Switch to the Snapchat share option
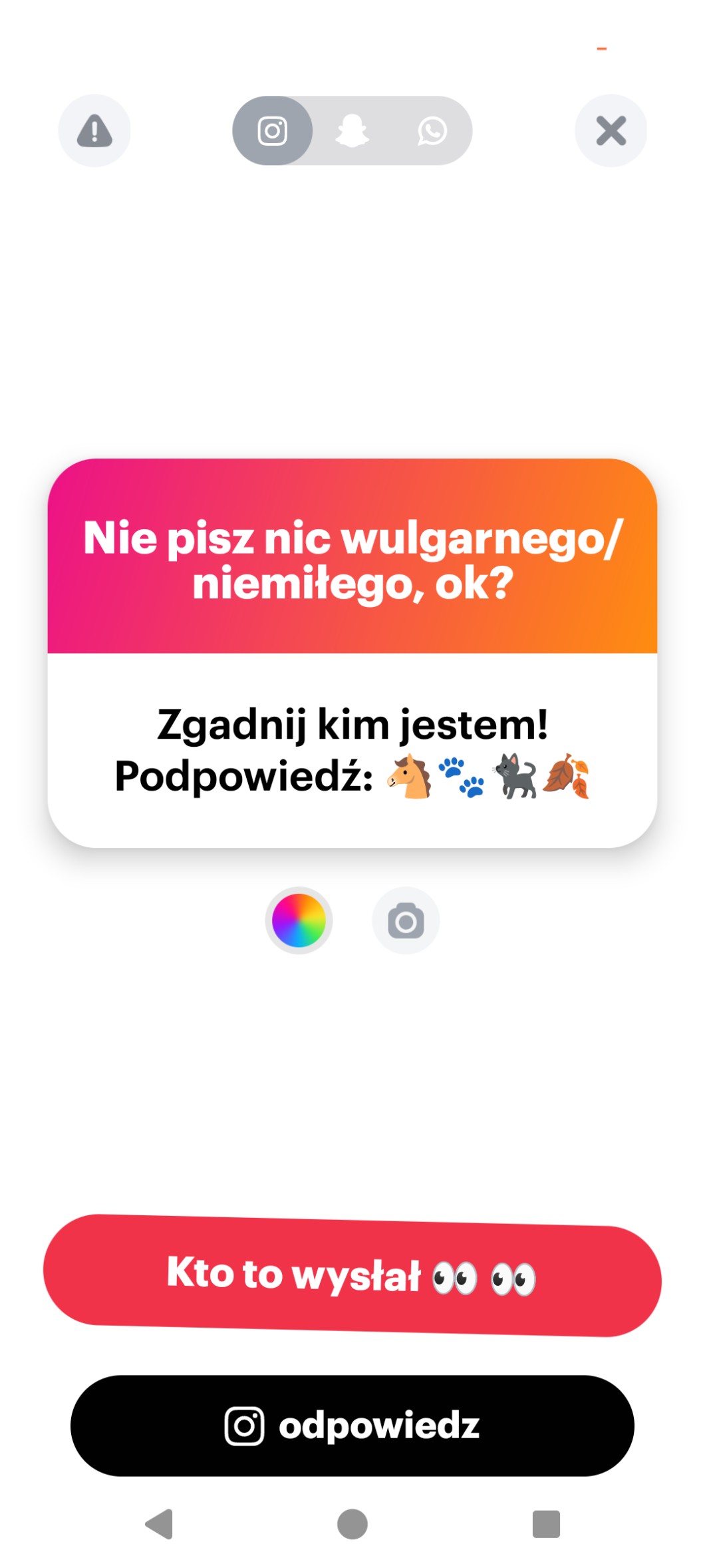 [x=352, y=130]
